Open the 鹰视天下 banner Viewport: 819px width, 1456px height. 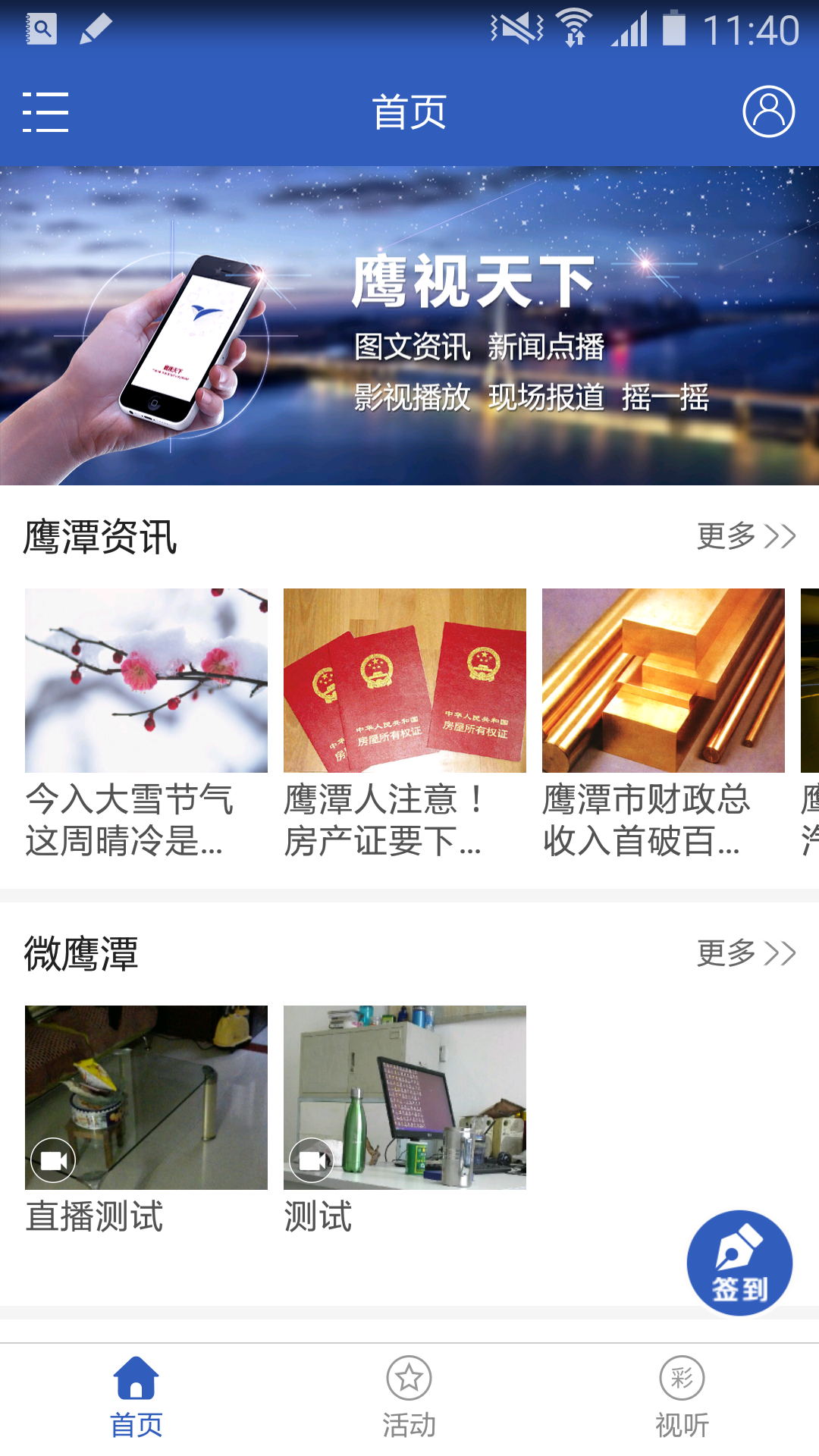click(x=409, y=326)
